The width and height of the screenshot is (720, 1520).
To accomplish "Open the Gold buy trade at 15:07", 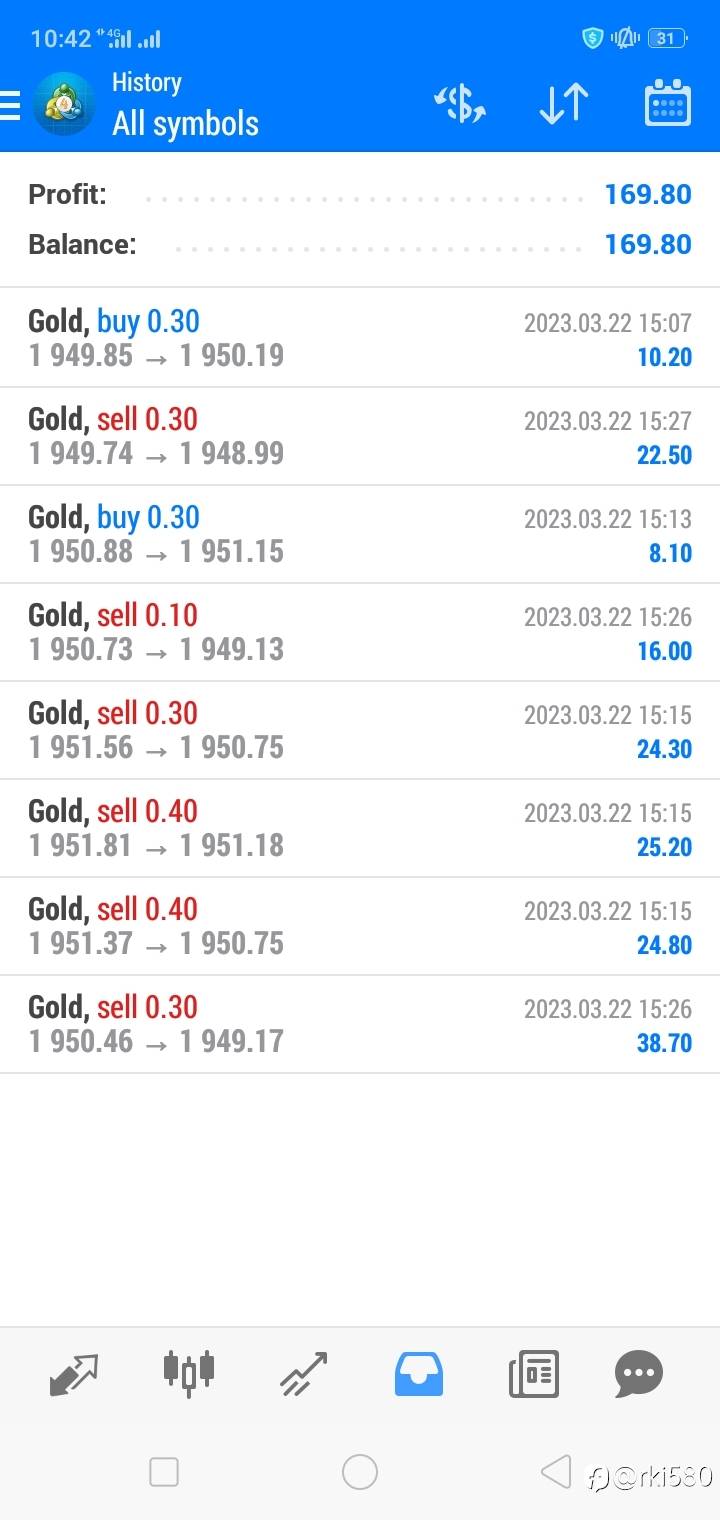I will click(x=360, y=338).
